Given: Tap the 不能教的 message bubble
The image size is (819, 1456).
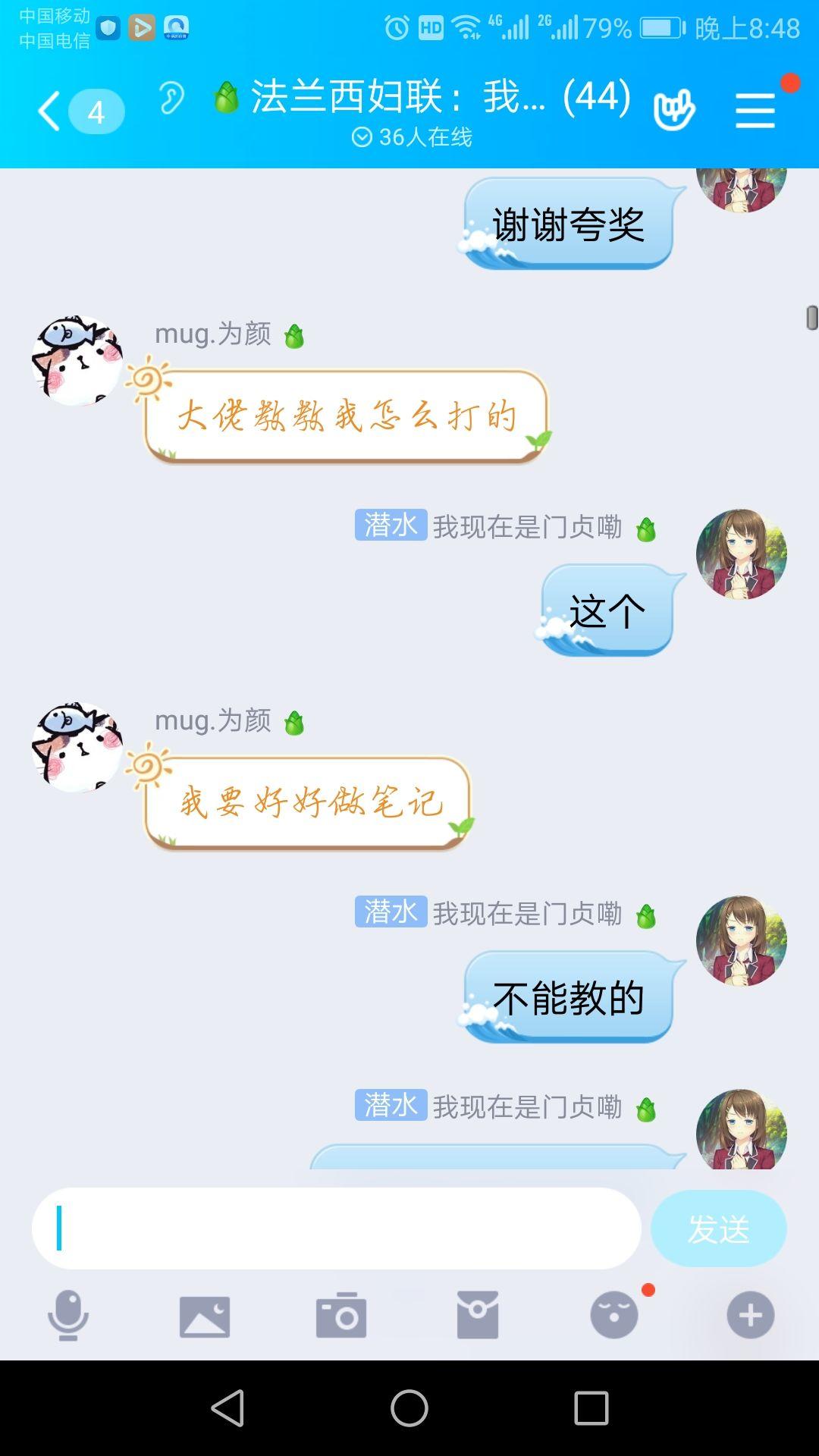Looking at the screenshot, I should (569, 997).
